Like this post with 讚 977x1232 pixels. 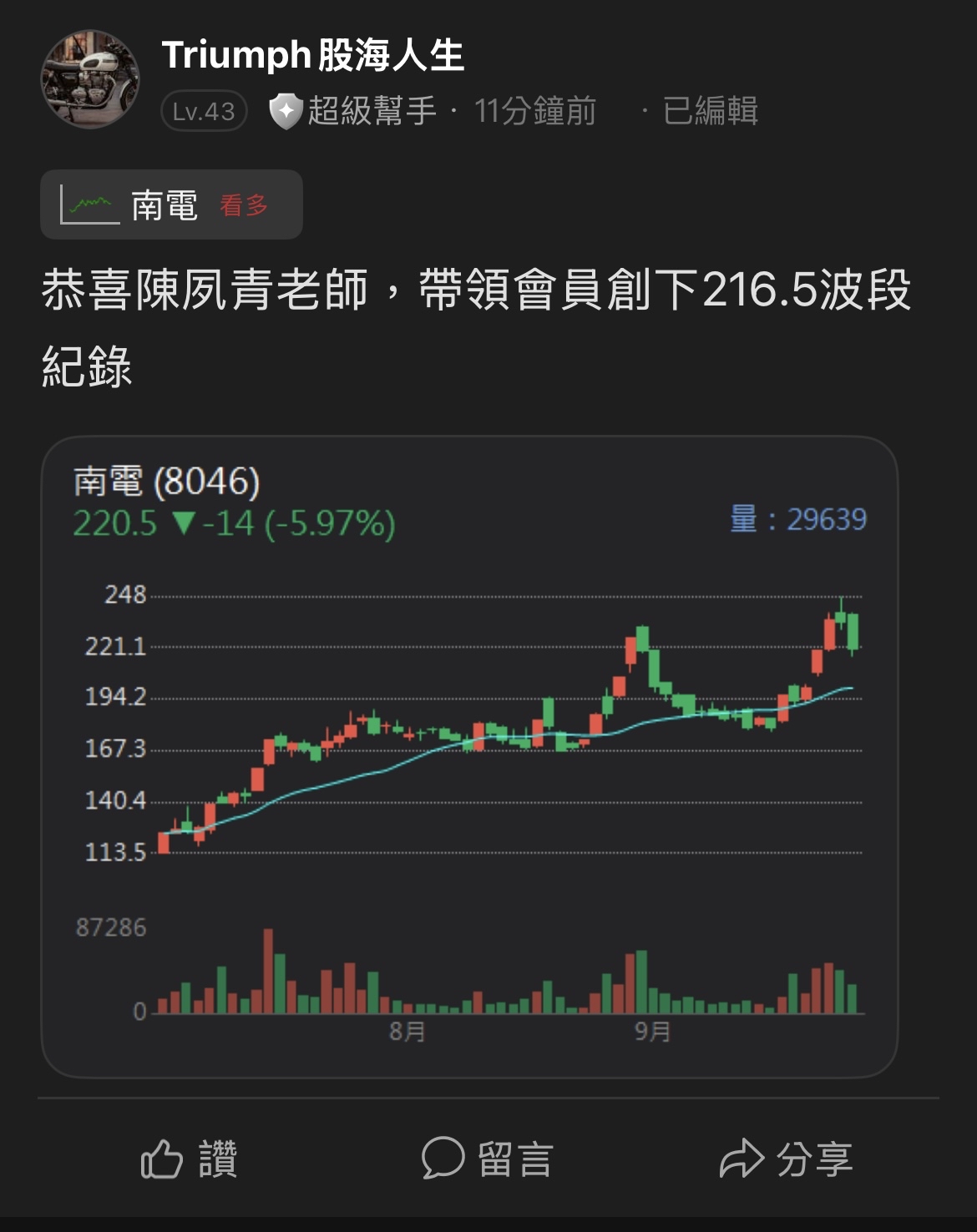point(190,1159)
